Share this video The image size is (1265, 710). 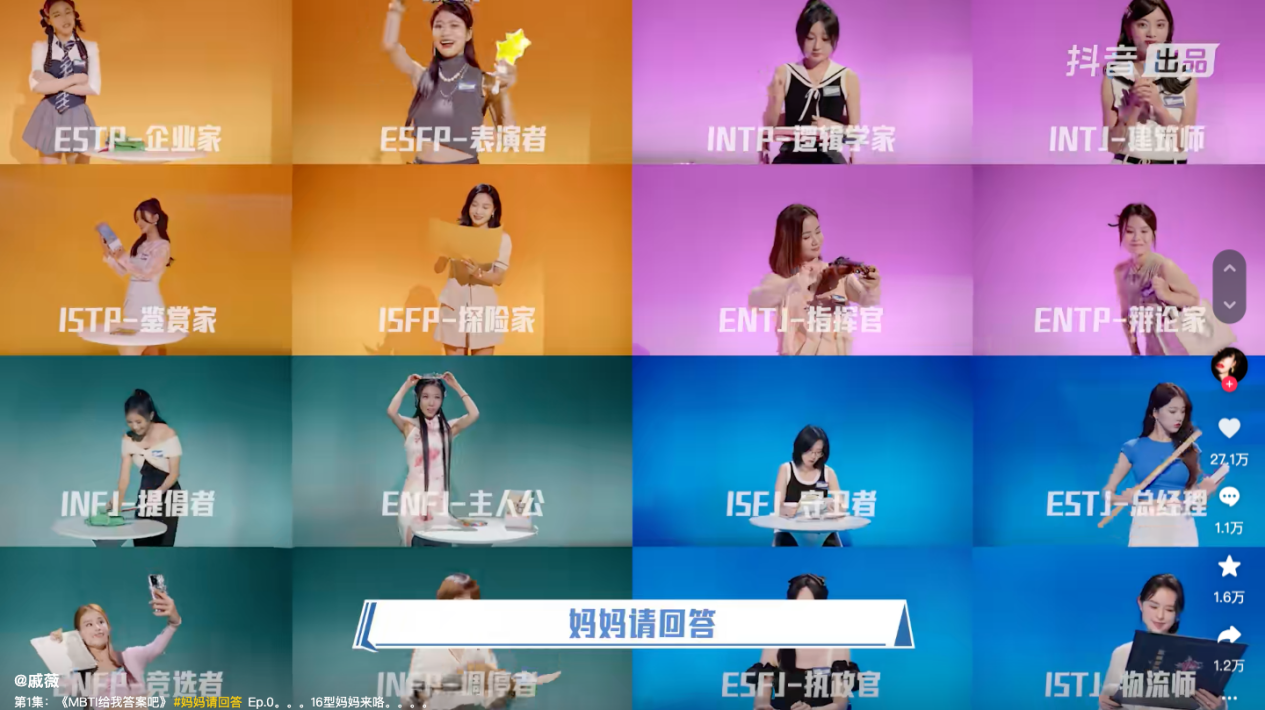tap(1229, 635)
